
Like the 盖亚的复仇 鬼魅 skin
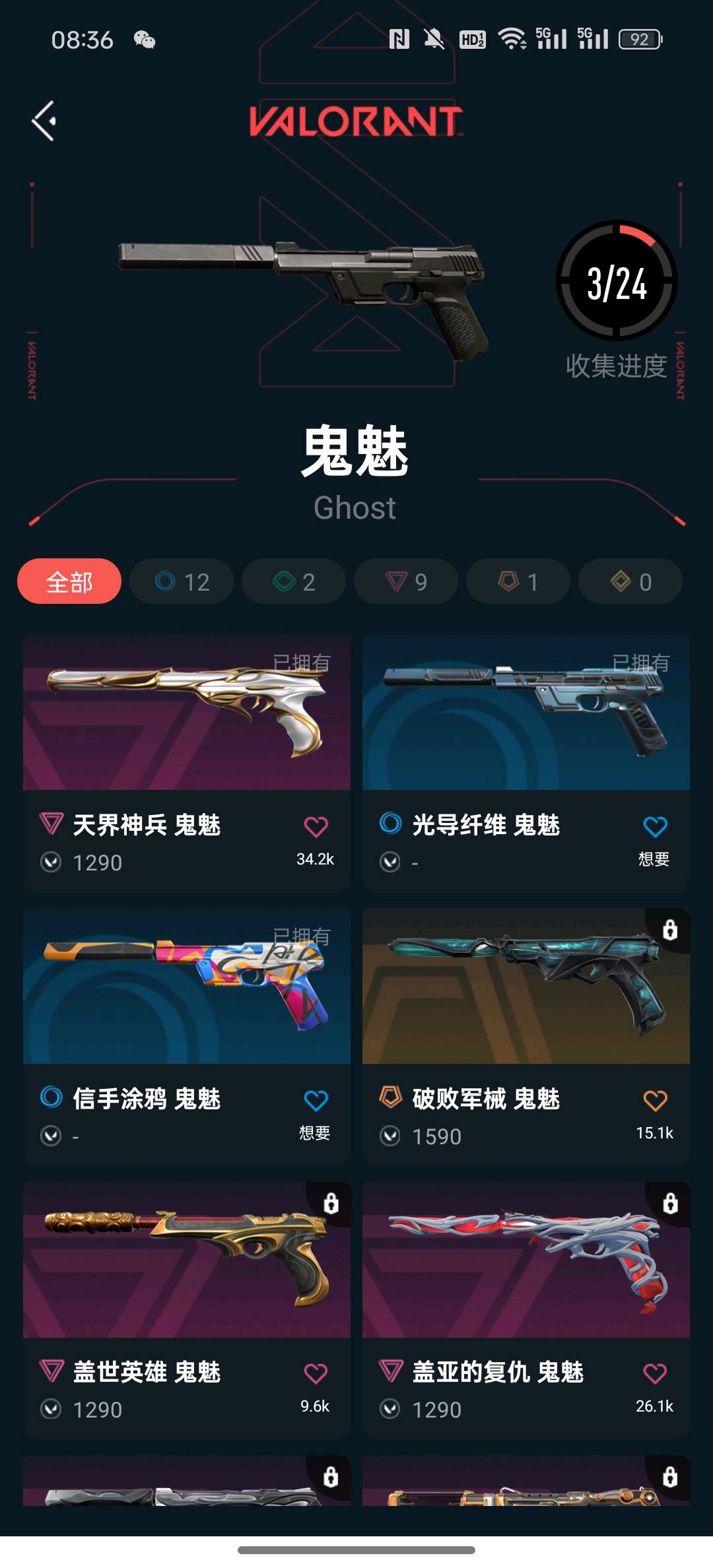(655, 1373)
